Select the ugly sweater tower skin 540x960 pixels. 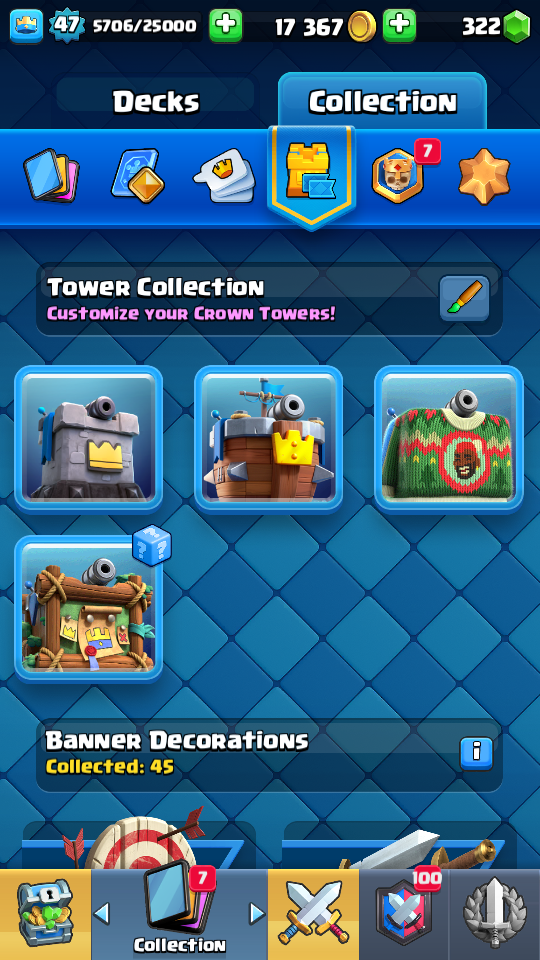tap(449, 438)
